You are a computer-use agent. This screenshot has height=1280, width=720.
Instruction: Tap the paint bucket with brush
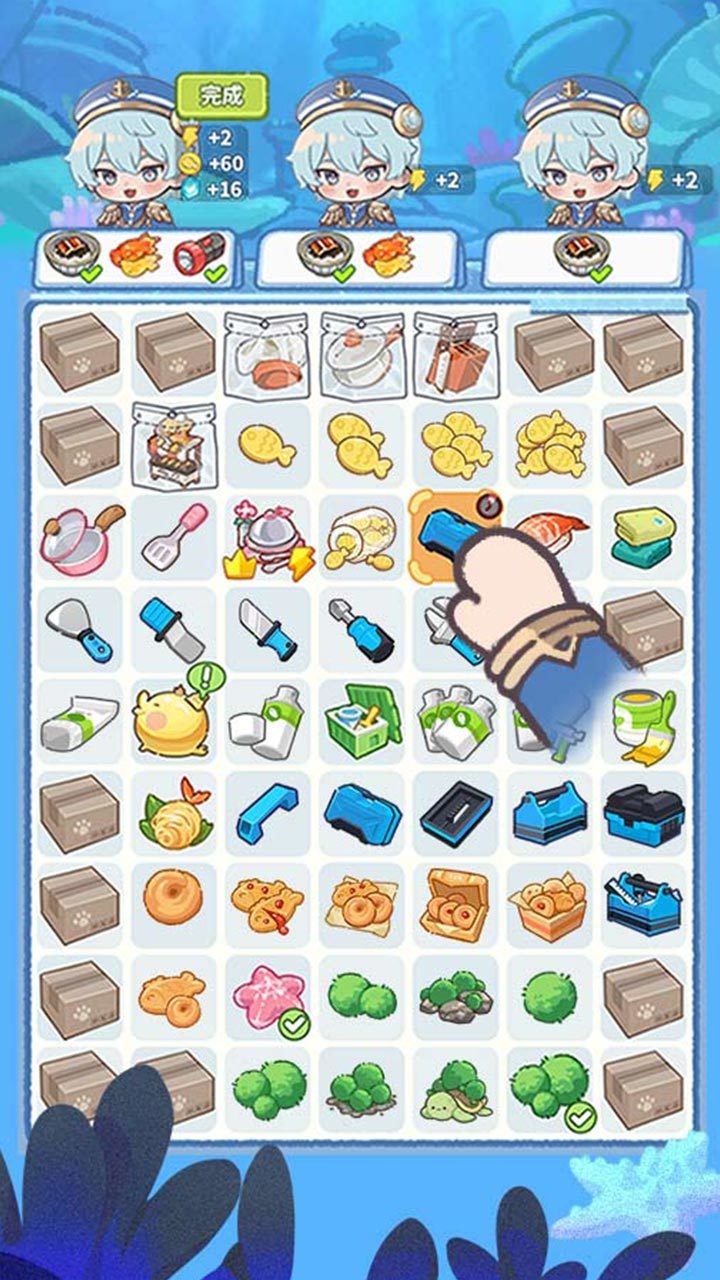click(644, 722)
